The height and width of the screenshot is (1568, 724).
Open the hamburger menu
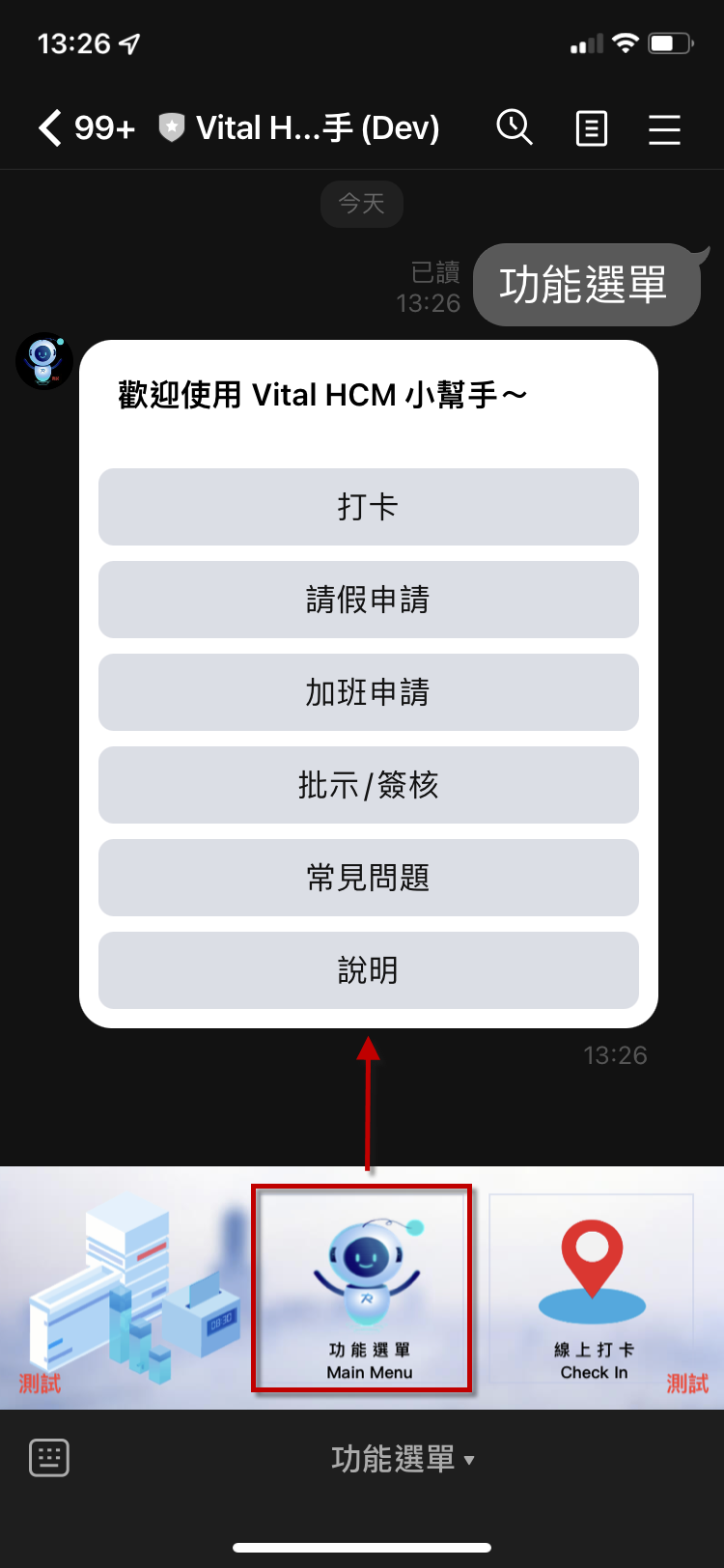664,128
